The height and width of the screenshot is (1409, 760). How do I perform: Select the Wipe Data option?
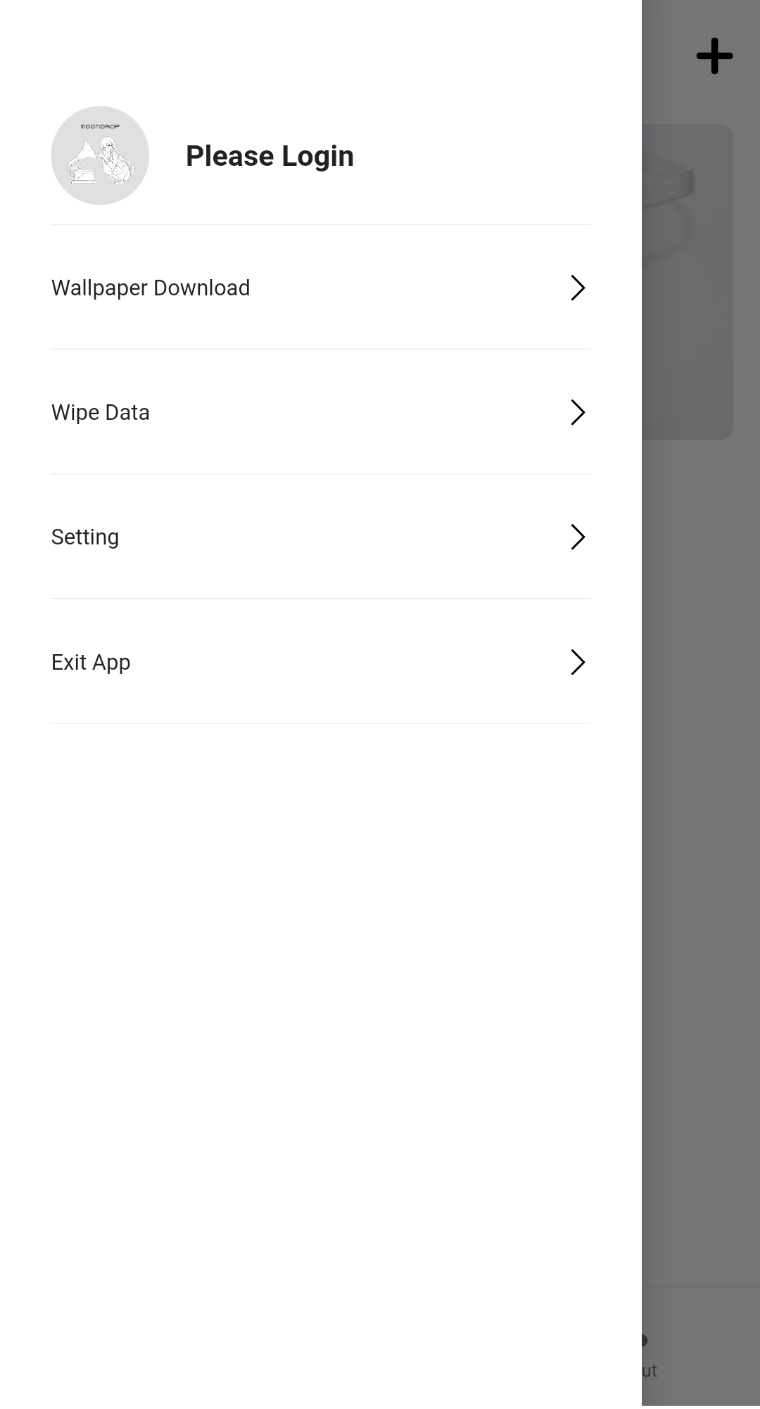pos(320,412)
